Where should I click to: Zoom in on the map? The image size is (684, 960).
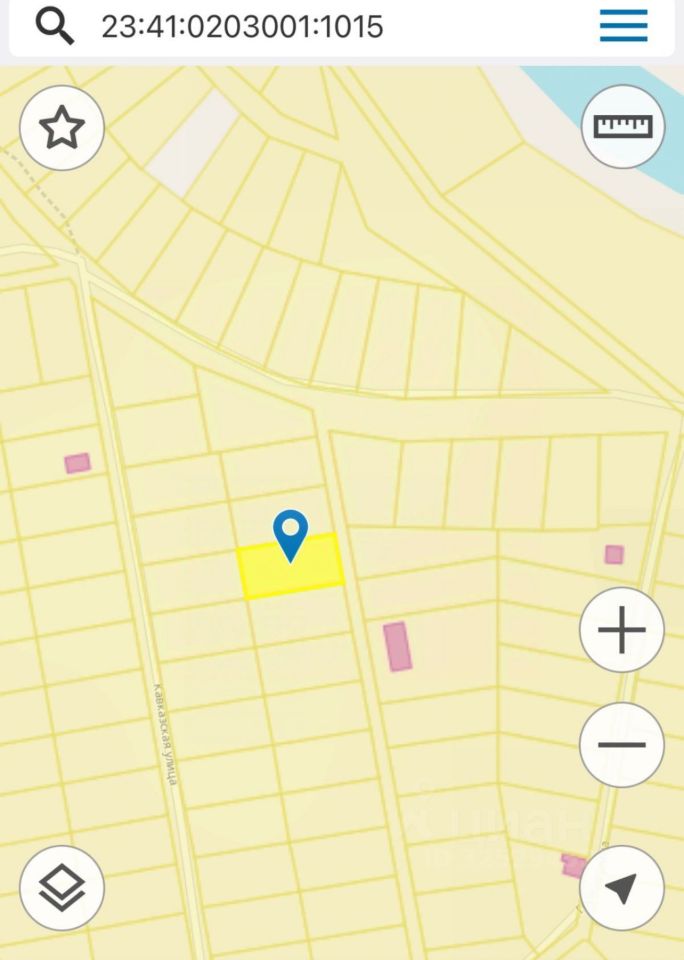621,630
